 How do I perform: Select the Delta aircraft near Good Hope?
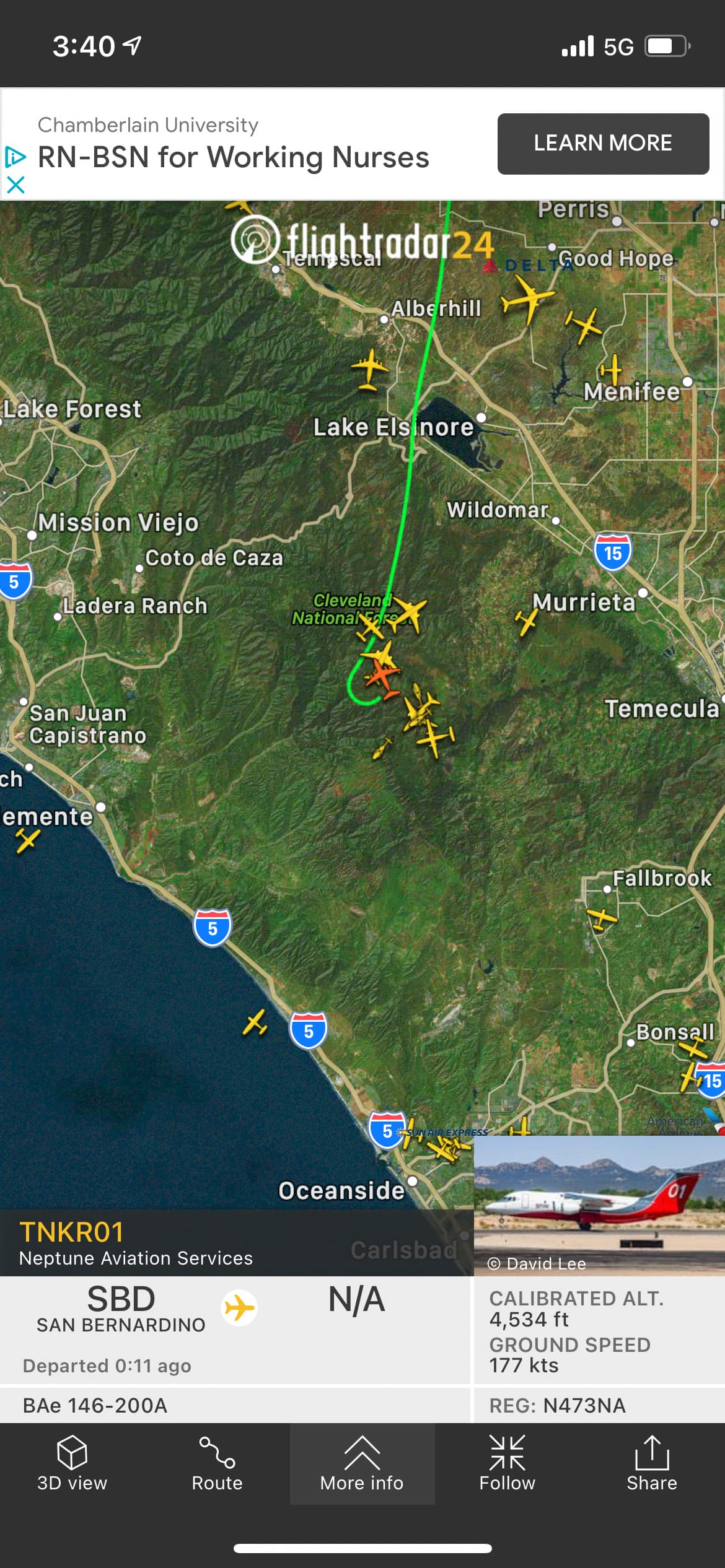tap(527, 300)
